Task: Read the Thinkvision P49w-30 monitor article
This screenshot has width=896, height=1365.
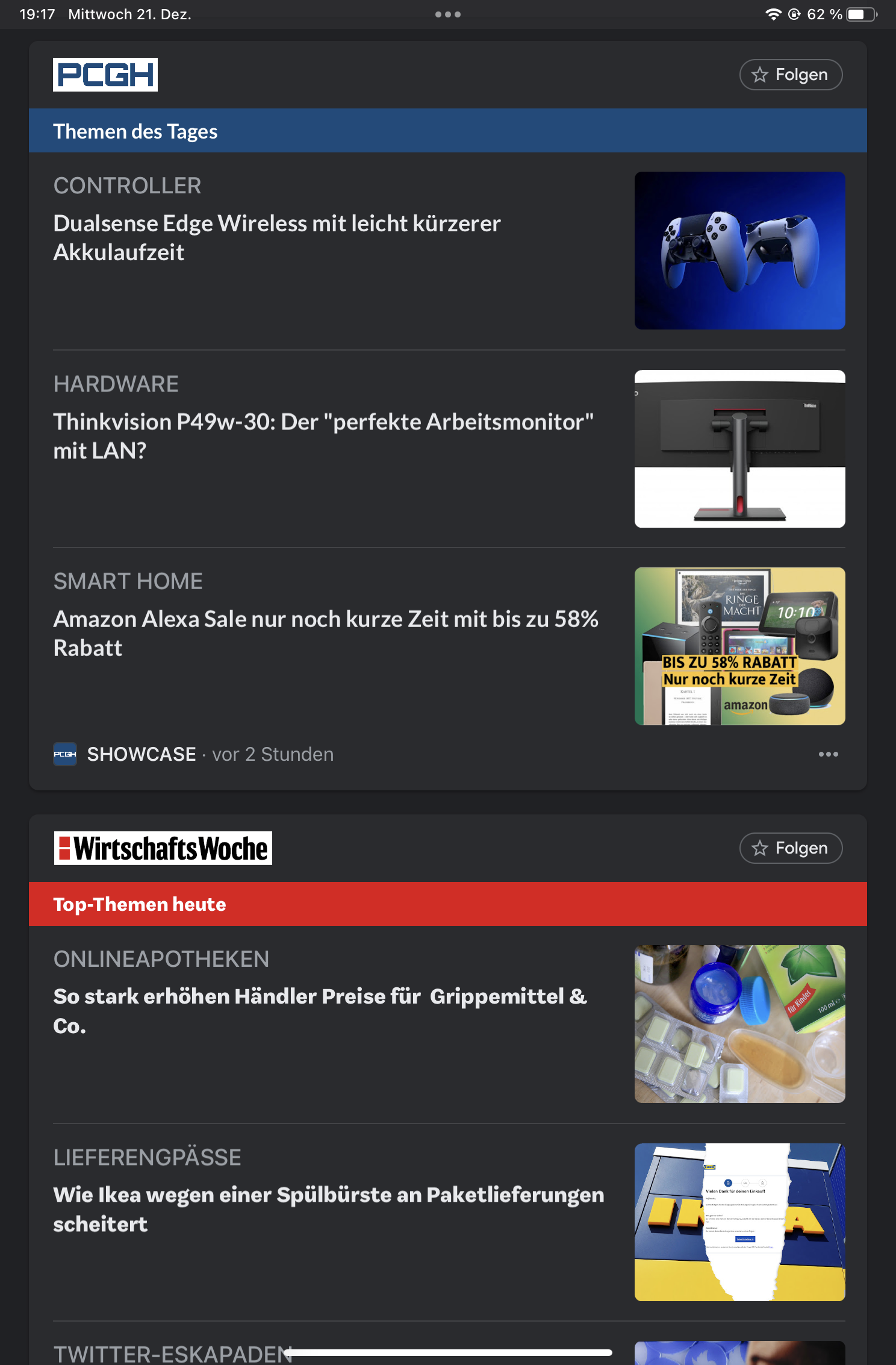Action: [x=323, y=436]
